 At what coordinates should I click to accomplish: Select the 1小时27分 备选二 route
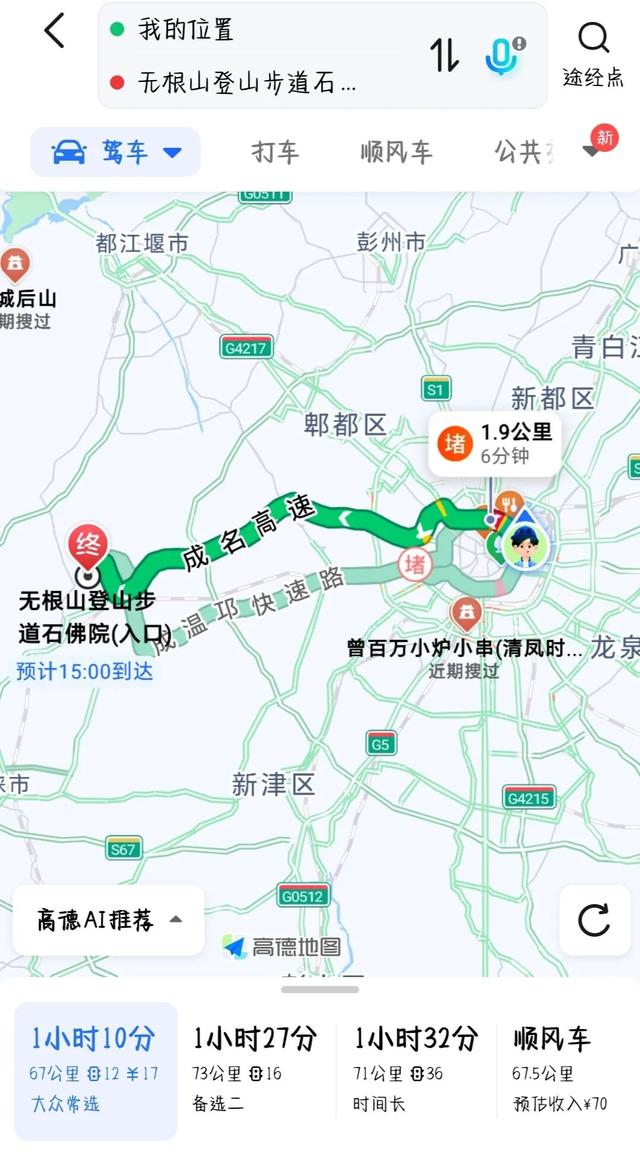click(255, 1070)
